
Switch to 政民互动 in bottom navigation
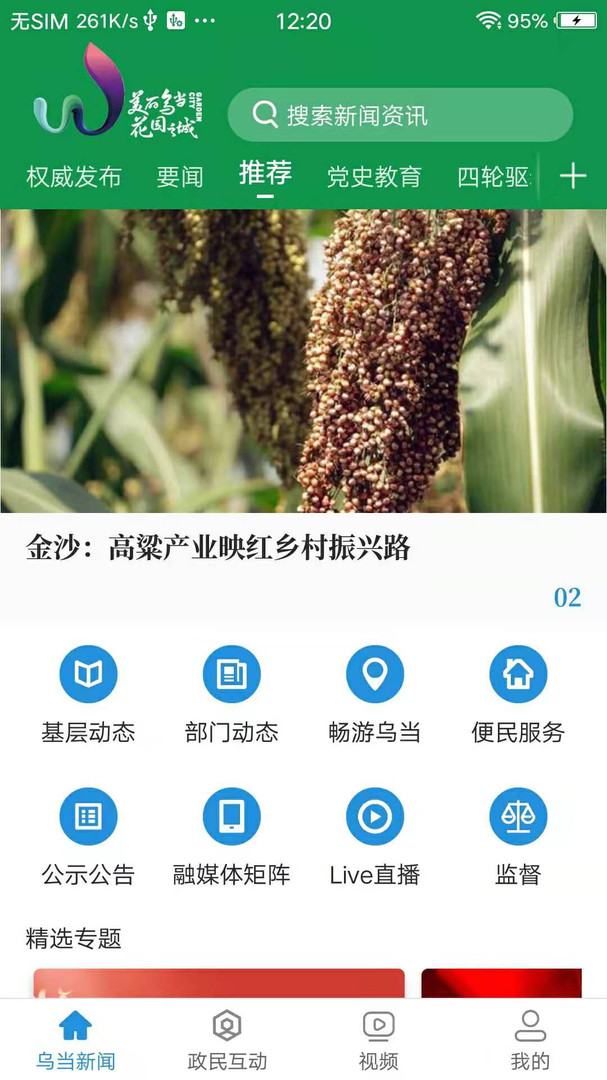coord(227,1039)
